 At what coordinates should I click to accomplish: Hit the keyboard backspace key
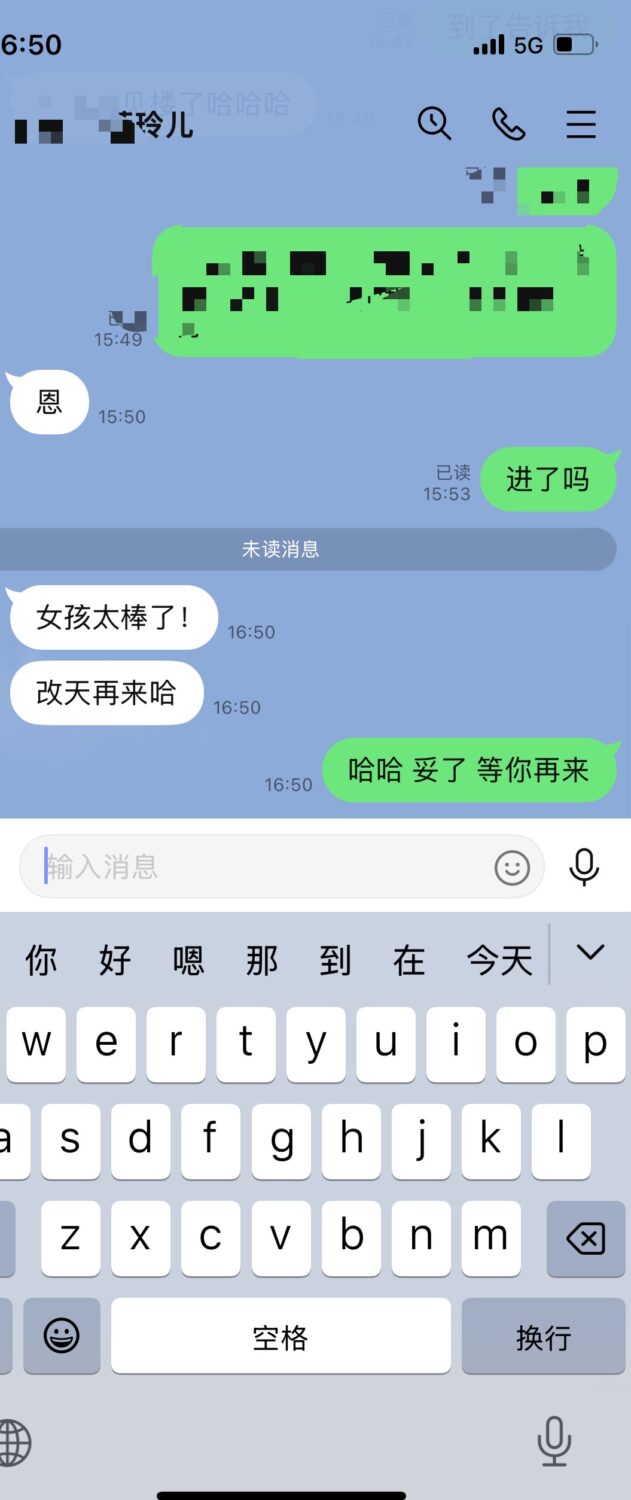pos(585,1240)
